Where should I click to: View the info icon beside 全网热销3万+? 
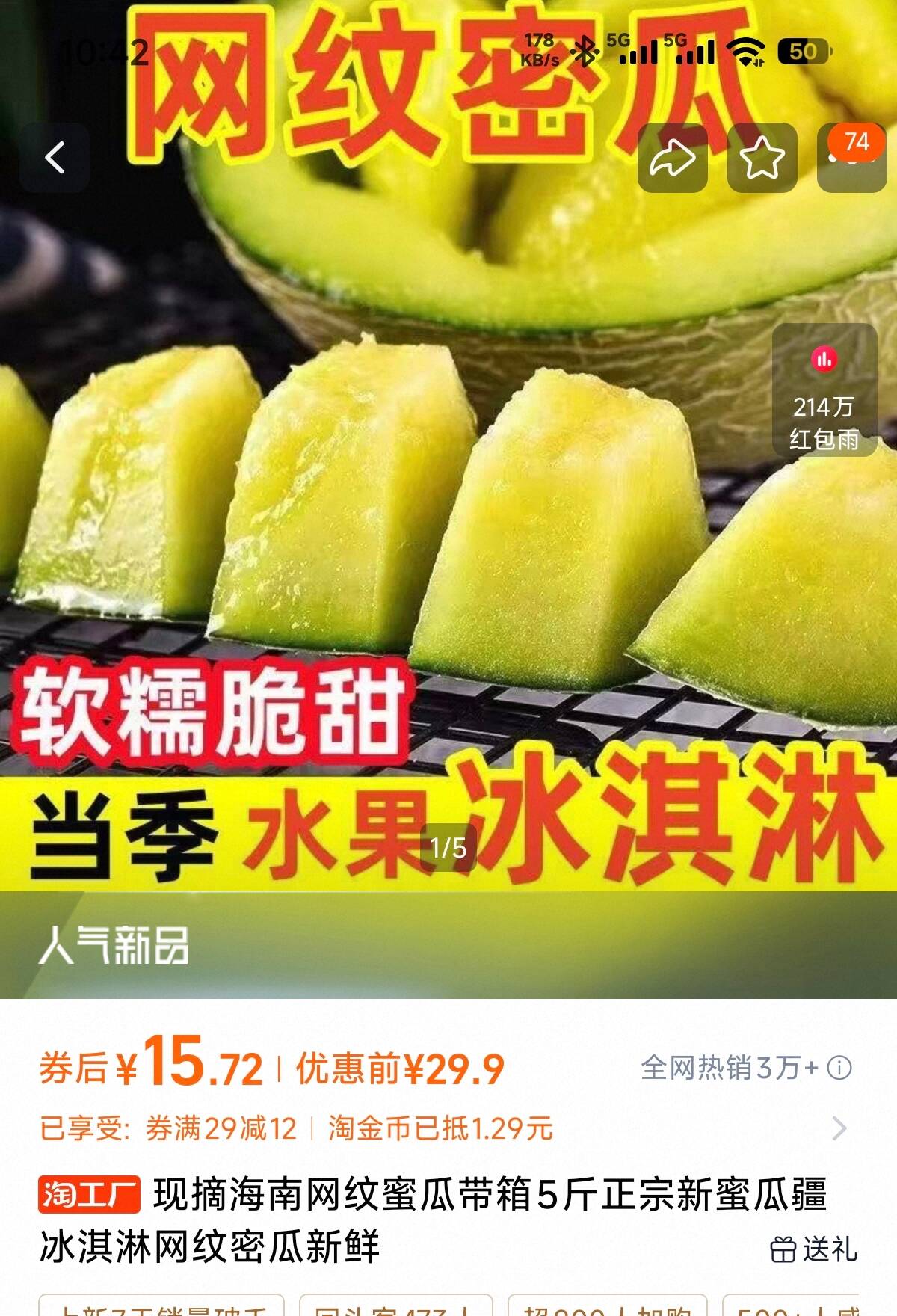839,1068
